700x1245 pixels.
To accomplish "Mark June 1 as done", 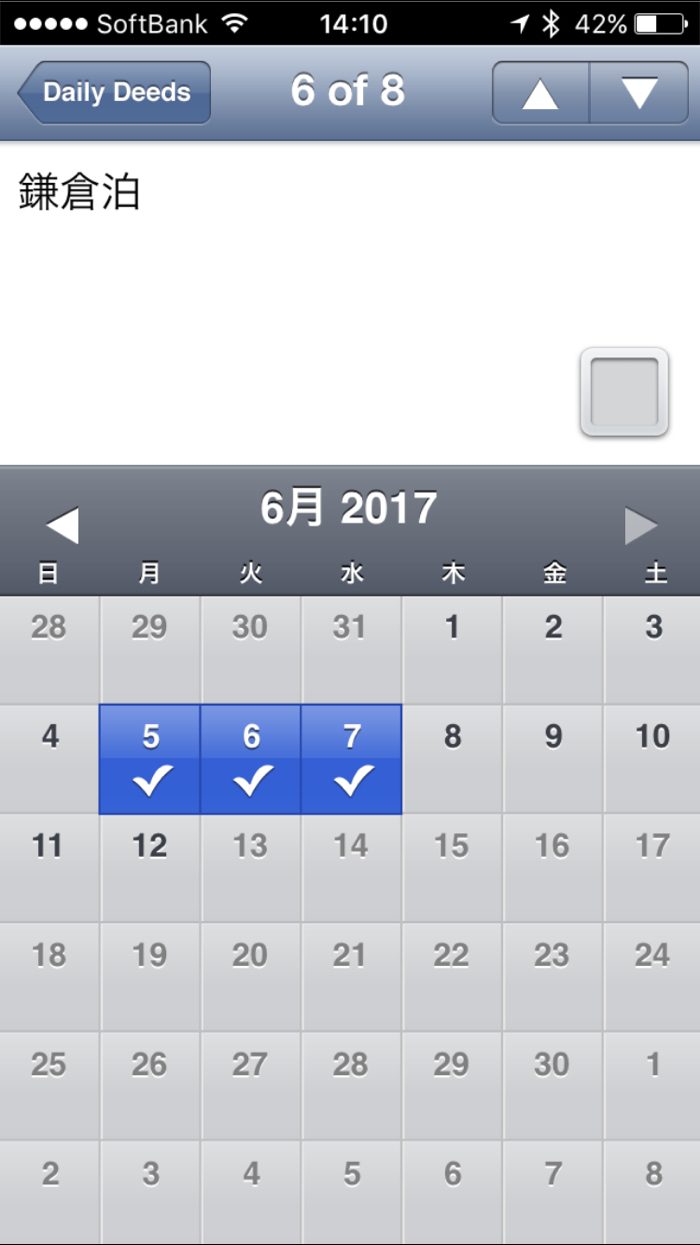I will 453,650.
